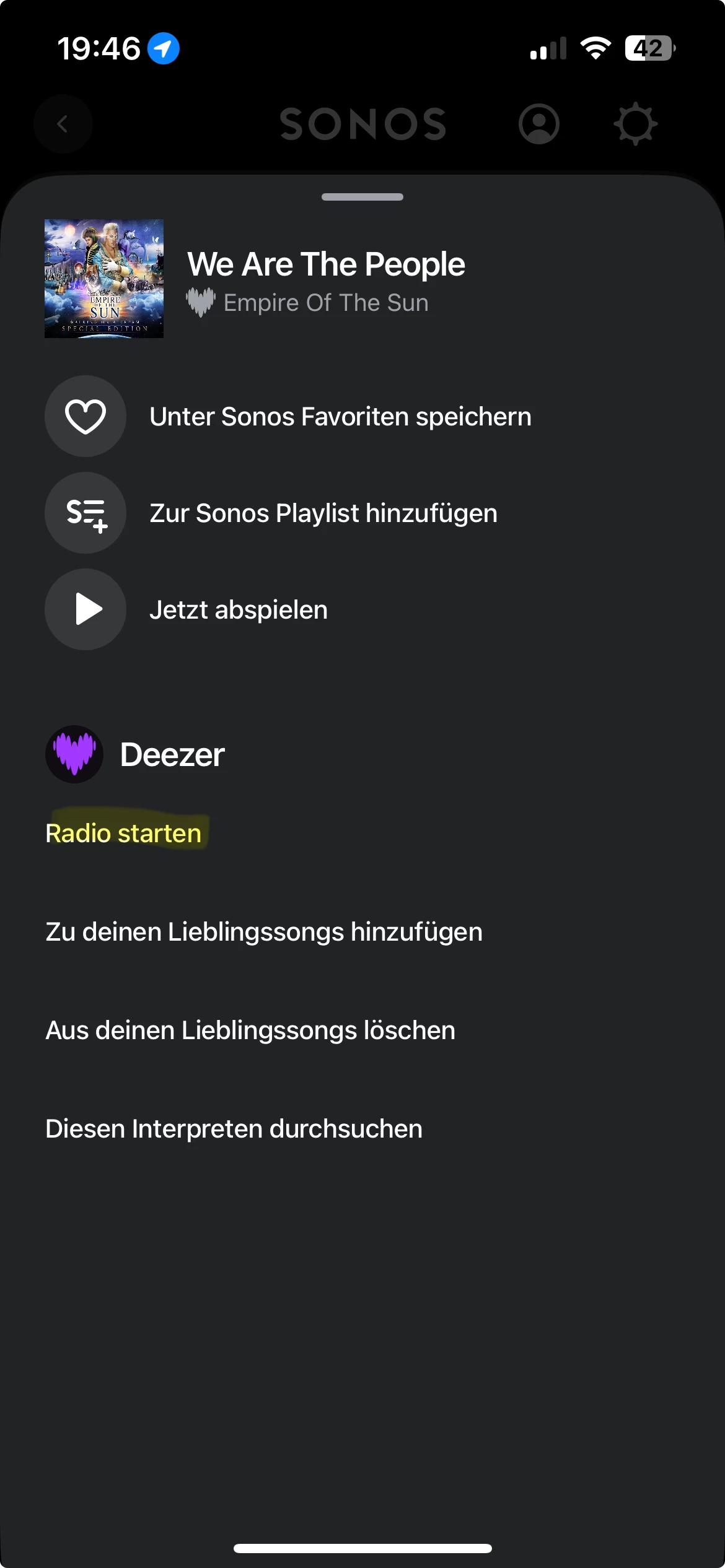
Task: Open settings via the gear icon
Action: tap(635, 124)
